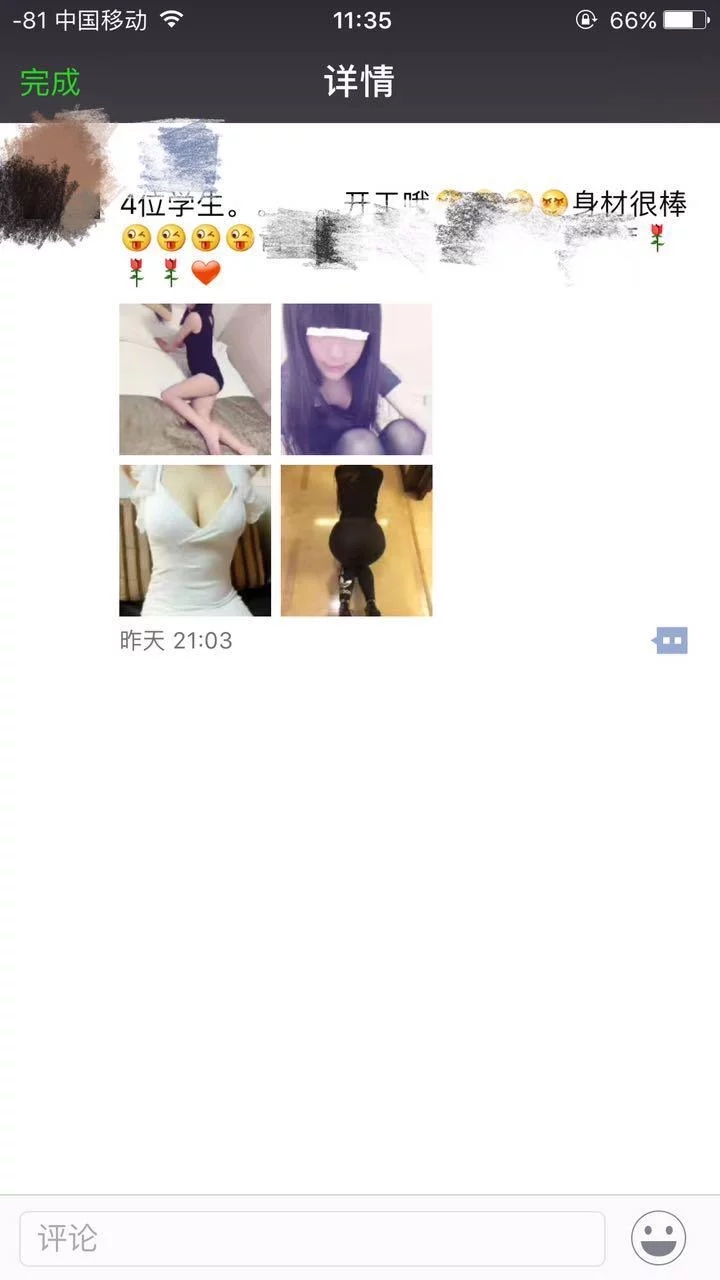Viewport: 720px width, 1280px height.
Task: Enlarge the white dress photo
Action: (195, 540)
